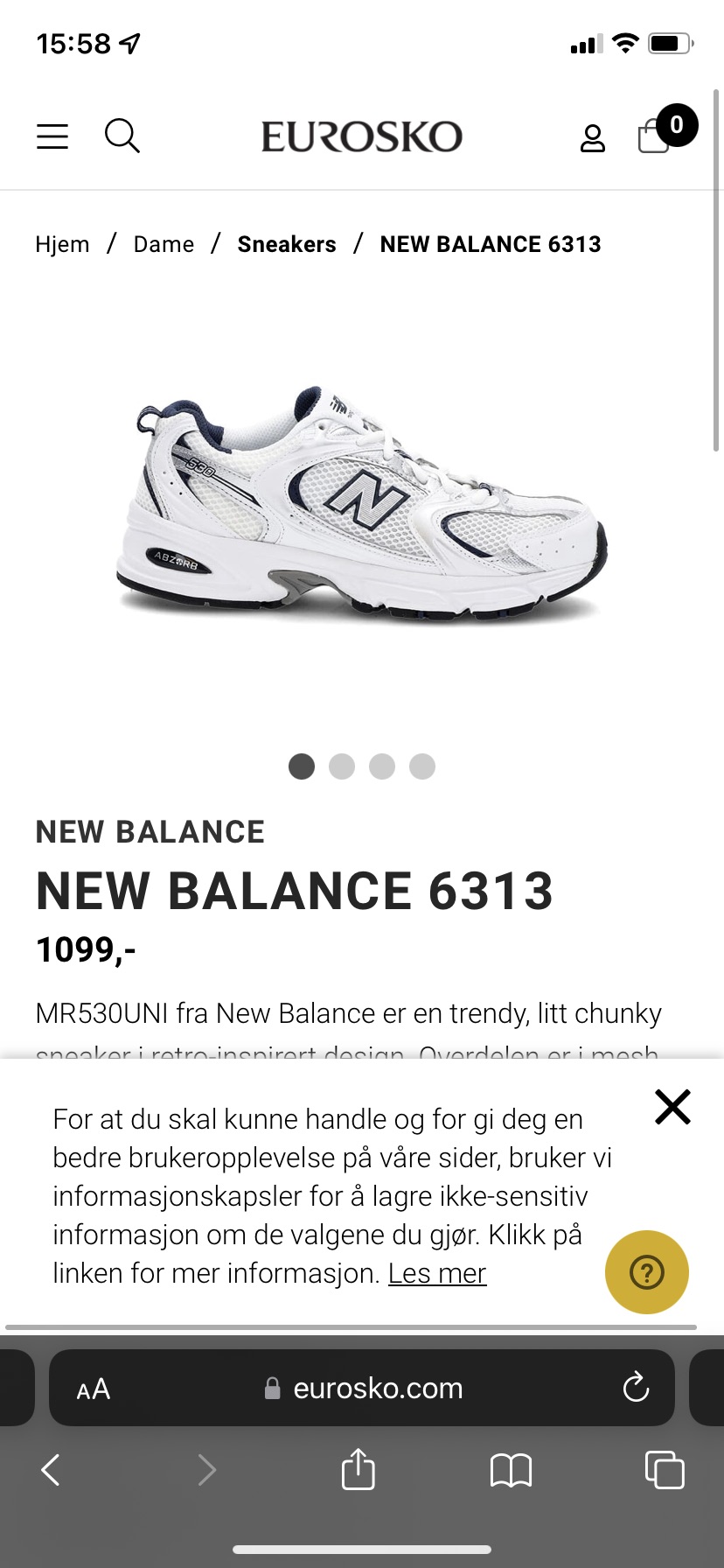The height and width of the screenshot is (1568, 724).
Task: Open the user account icon
Action: pyautogui.click(x=593, y=137)
